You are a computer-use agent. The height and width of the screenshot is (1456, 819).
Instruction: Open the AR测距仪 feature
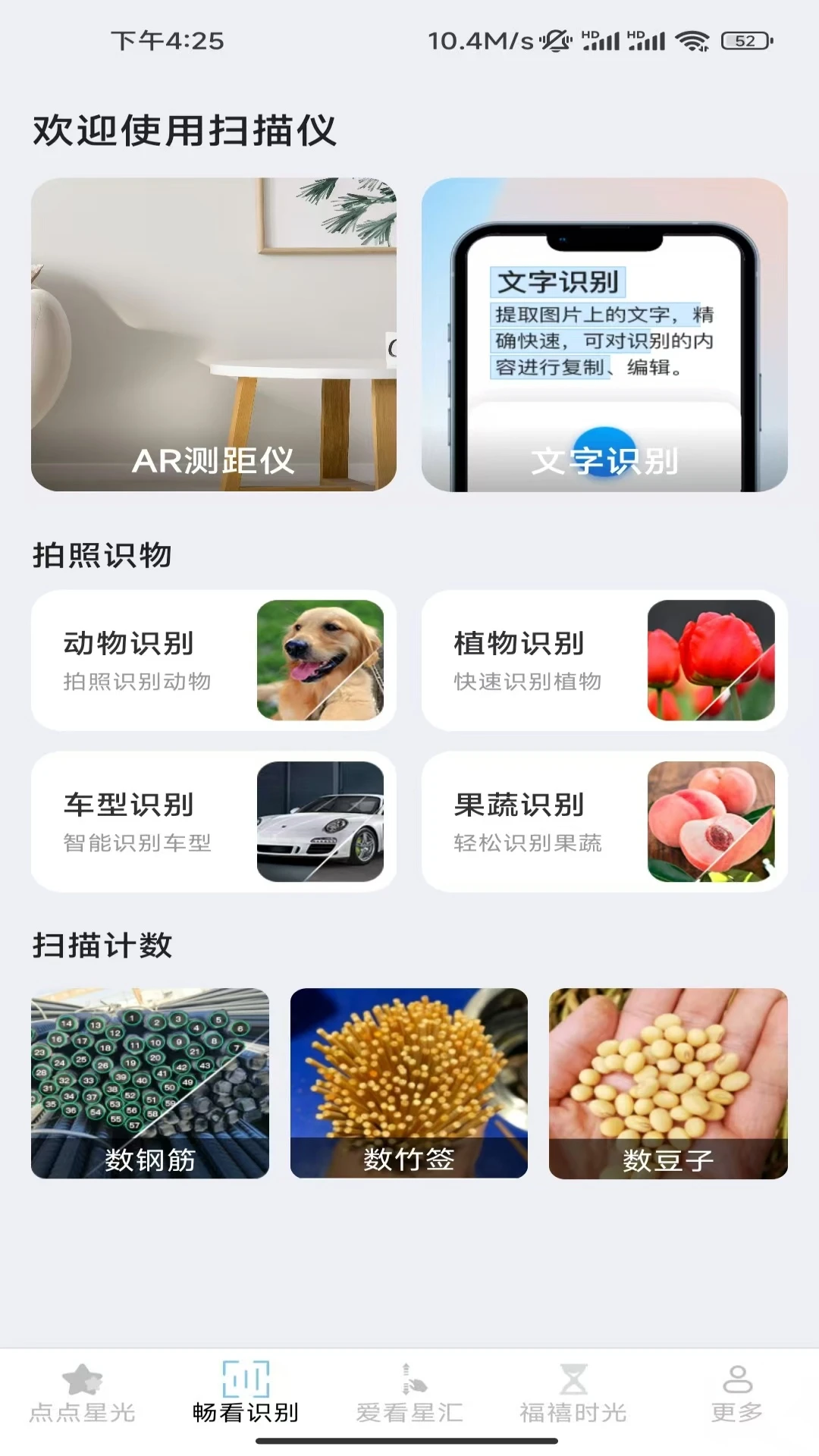[214, 334]
